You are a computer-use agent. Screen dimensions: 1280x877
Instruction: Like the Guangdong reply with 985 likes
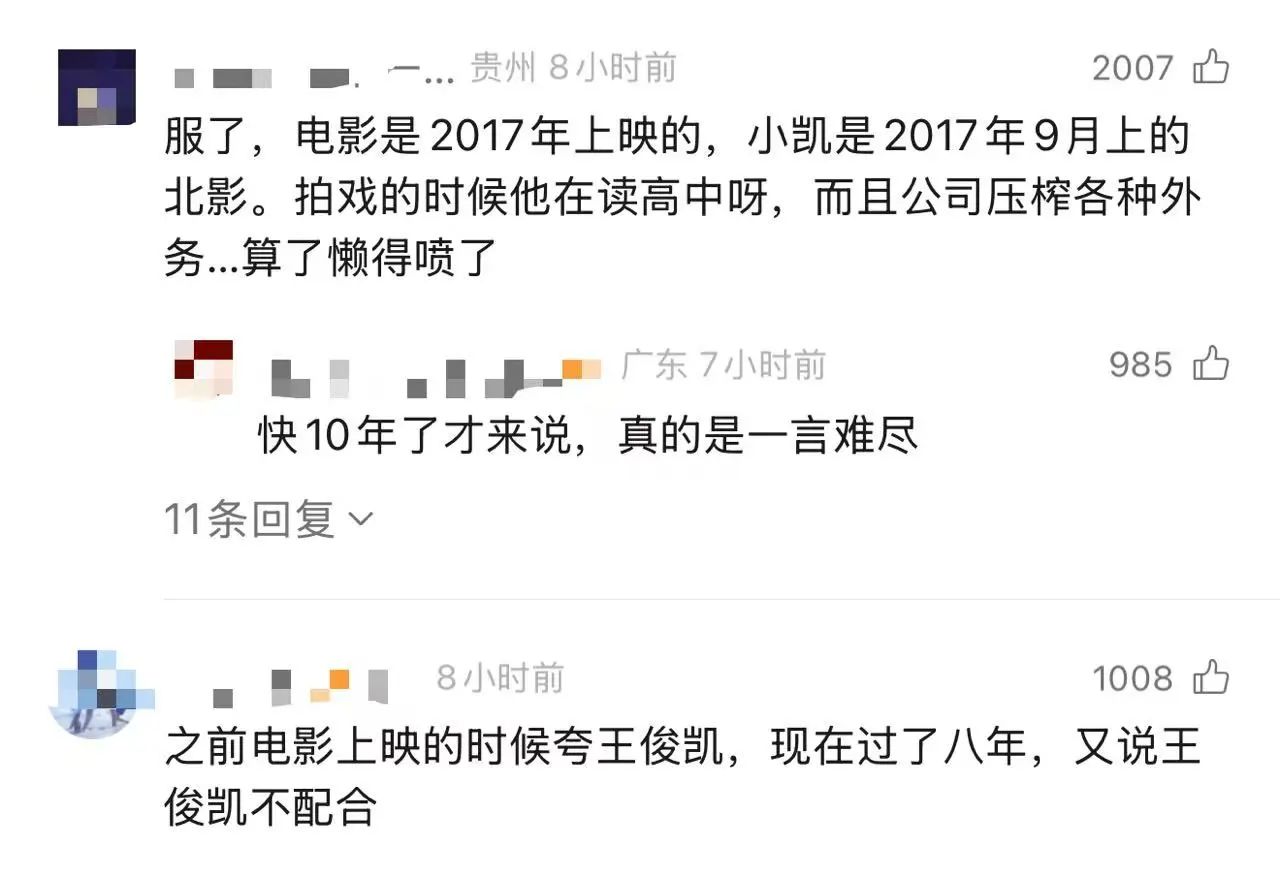(1211, 364)
